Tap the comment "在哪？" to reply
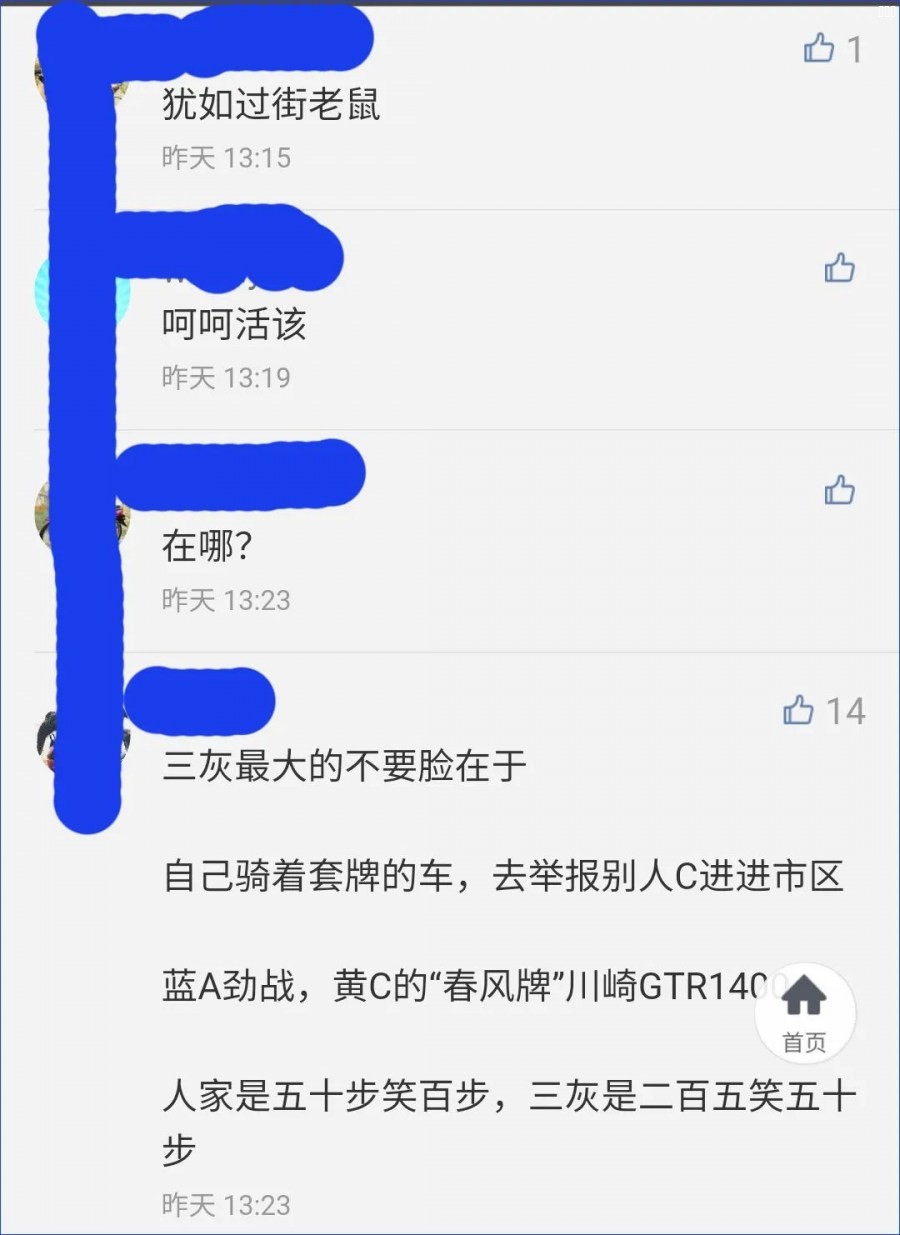This screenshot has height=1235, width=900. tap(207, 548)
